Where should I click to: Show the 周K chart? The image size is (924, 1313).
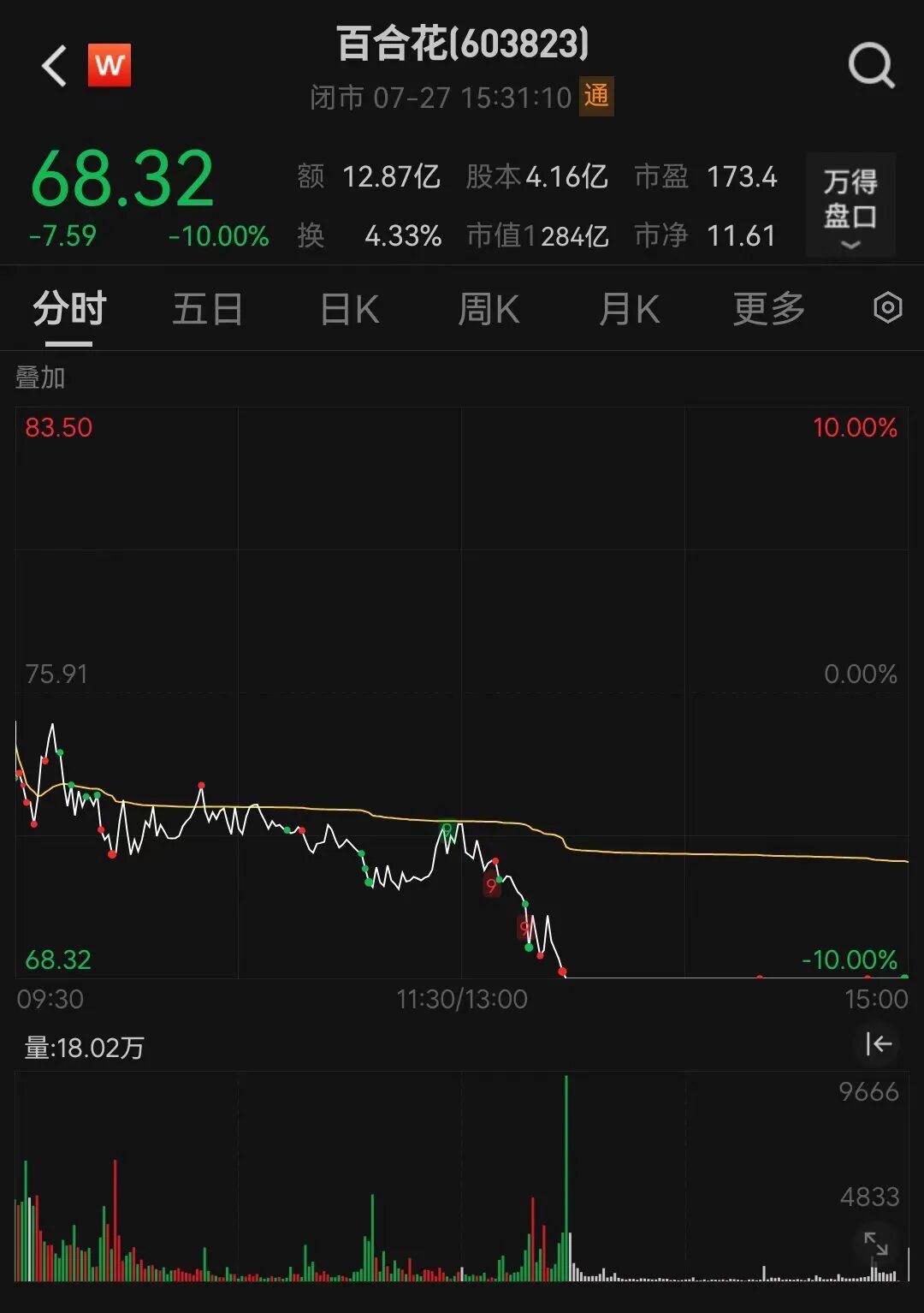click(x=489, y=309)
